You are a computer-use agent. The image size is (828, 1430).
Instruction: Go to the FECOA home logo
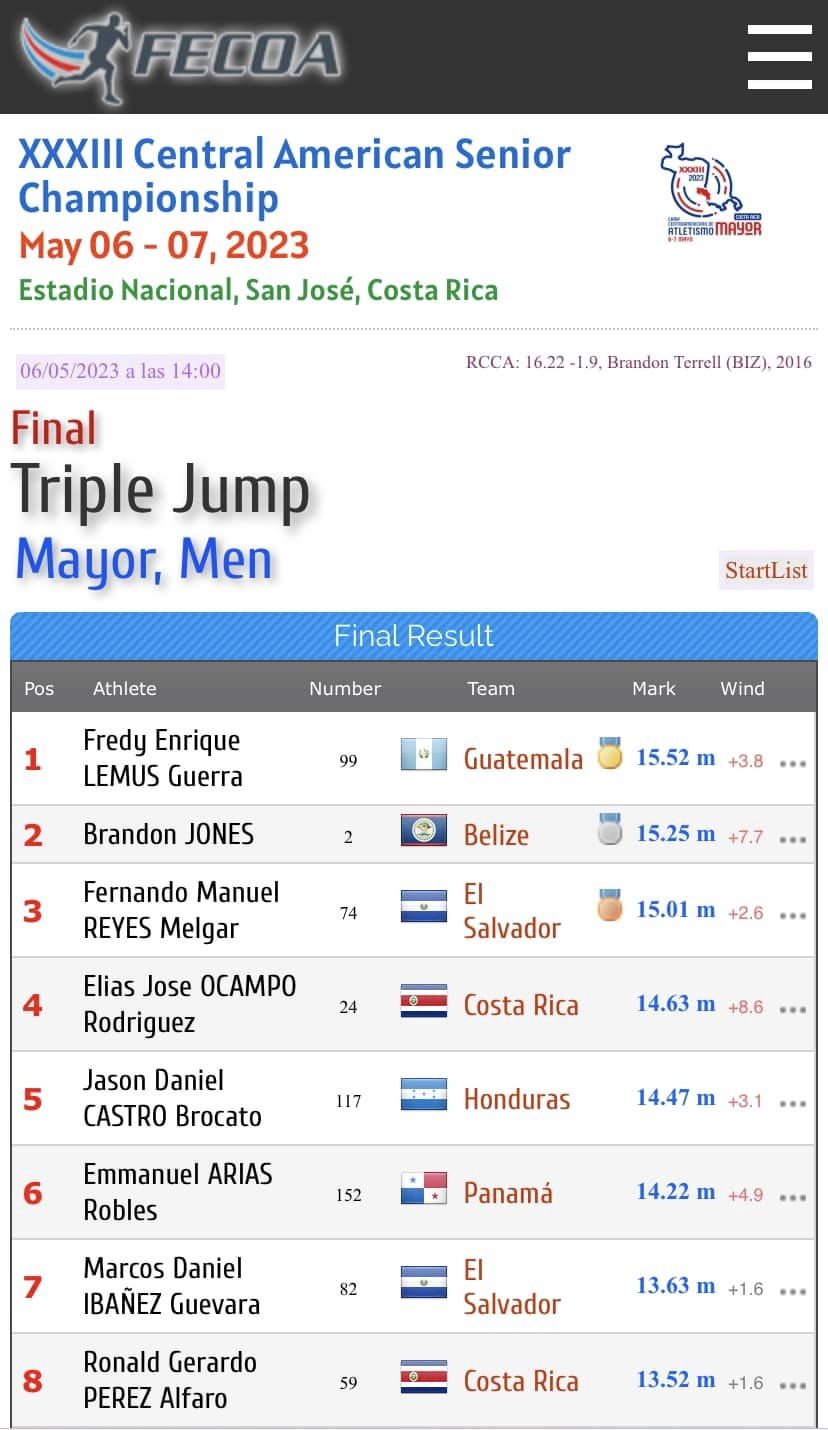pos(181,55)
